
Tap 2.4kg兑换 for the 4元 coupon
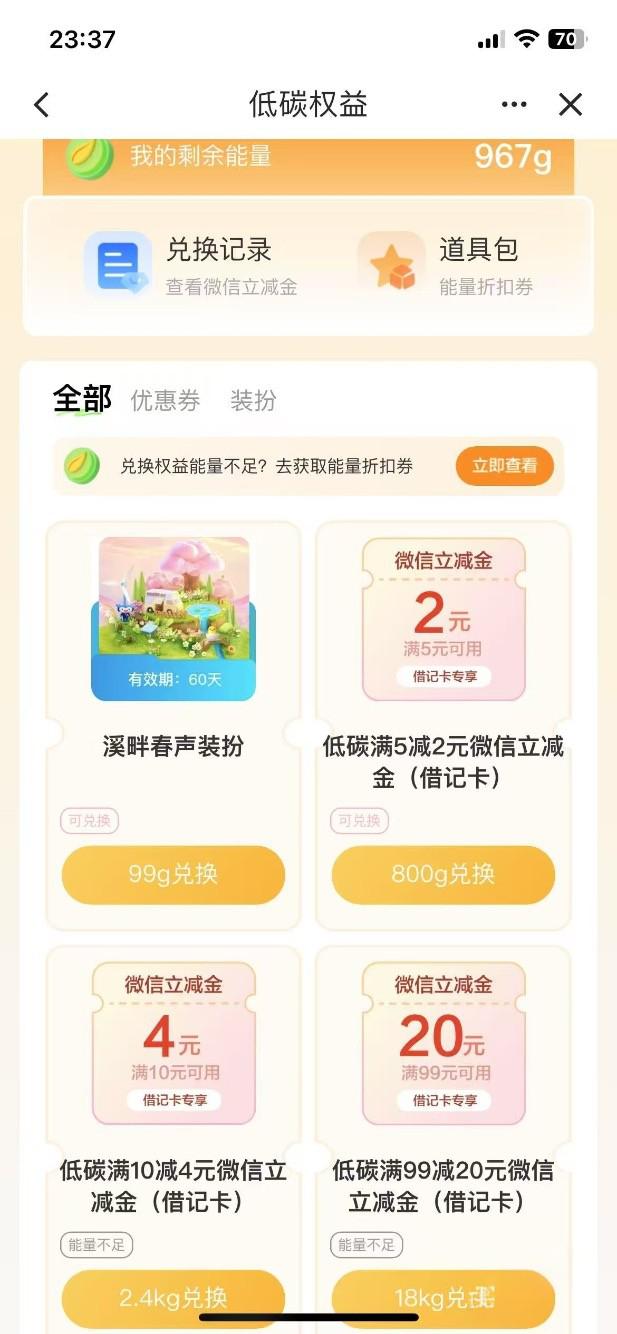coord(173,1298)
